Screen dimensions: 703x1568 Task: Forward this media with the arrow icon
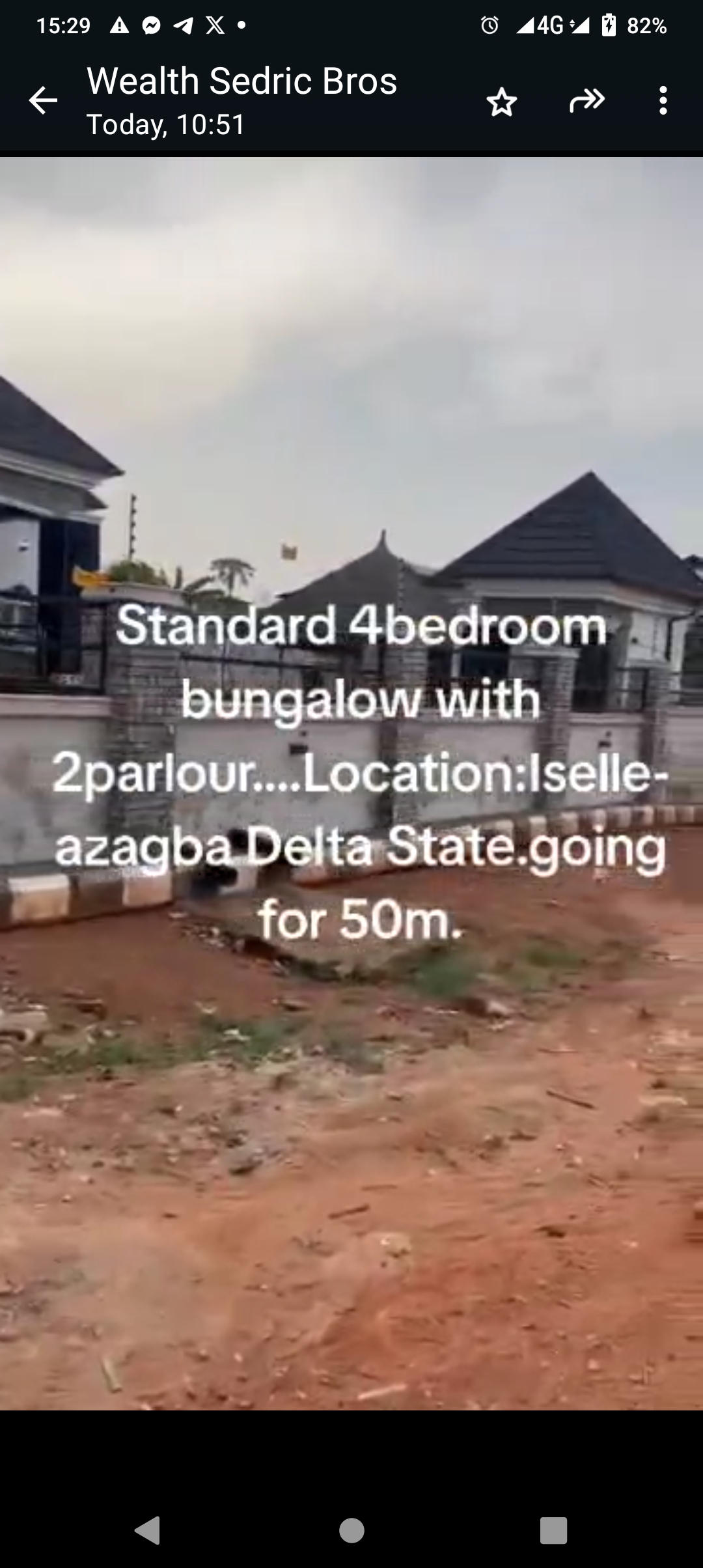[587, 101]
